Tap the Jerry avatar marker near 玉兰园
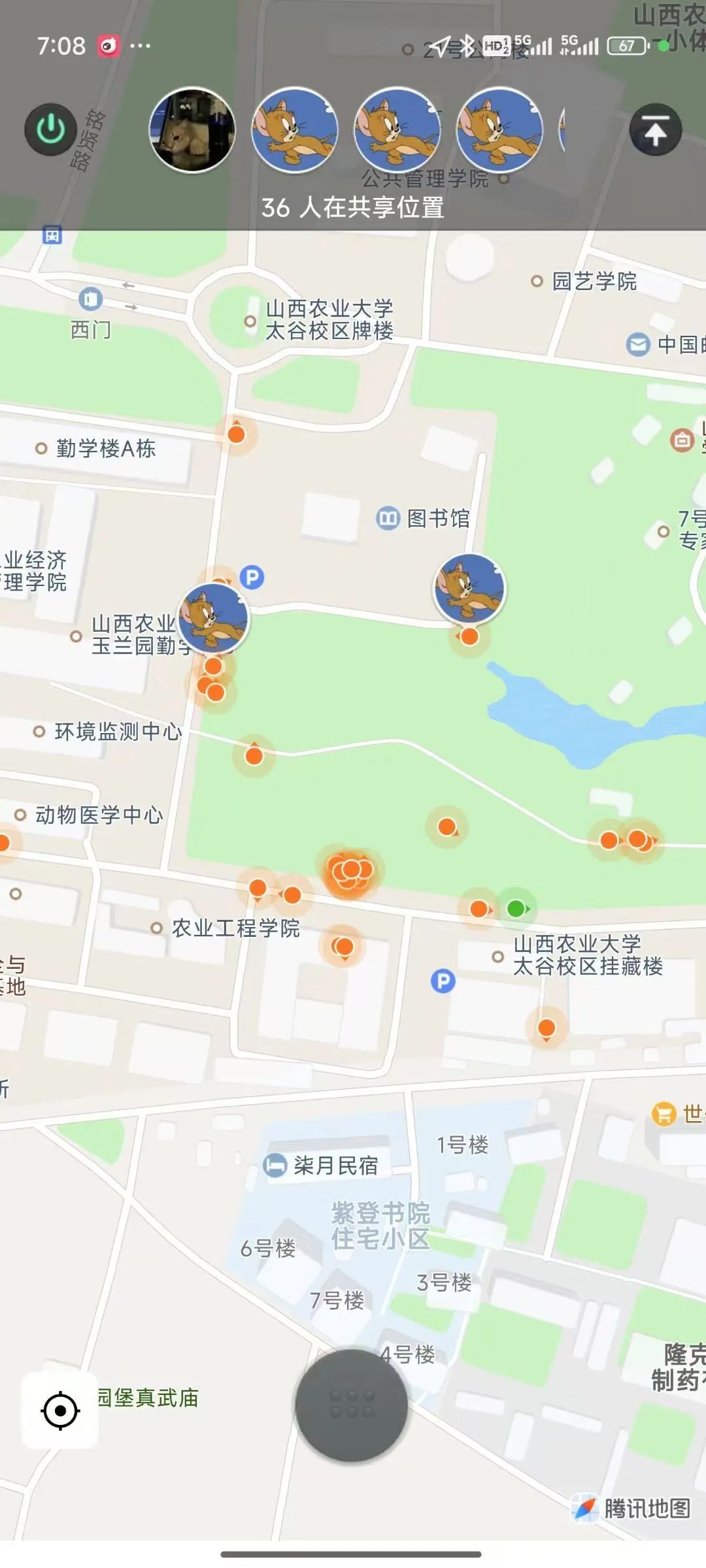 pos(214,617)
